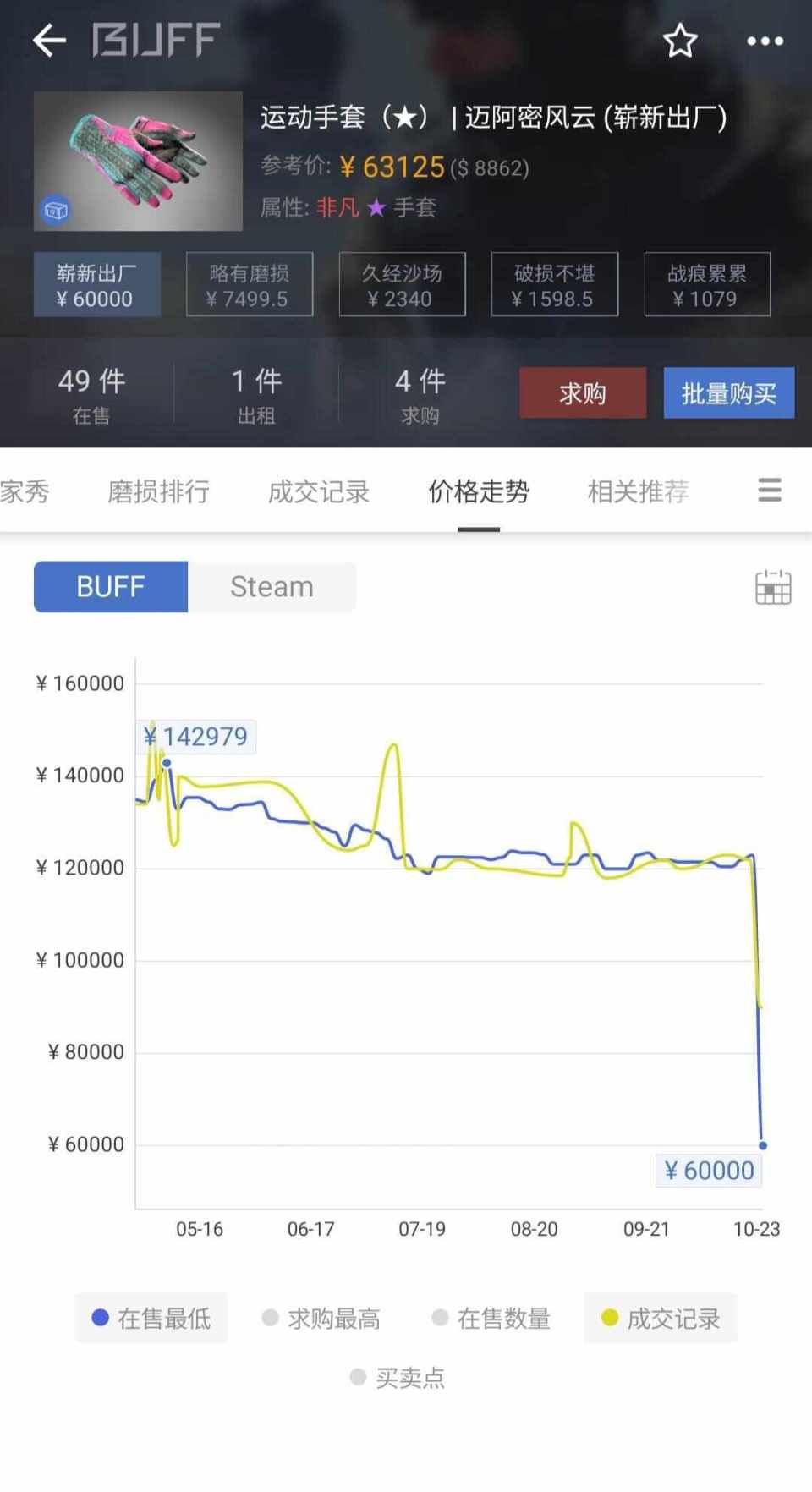Click the ¥60000 price label on the chart
The image size is (812, 1492).
point(708,1170)
